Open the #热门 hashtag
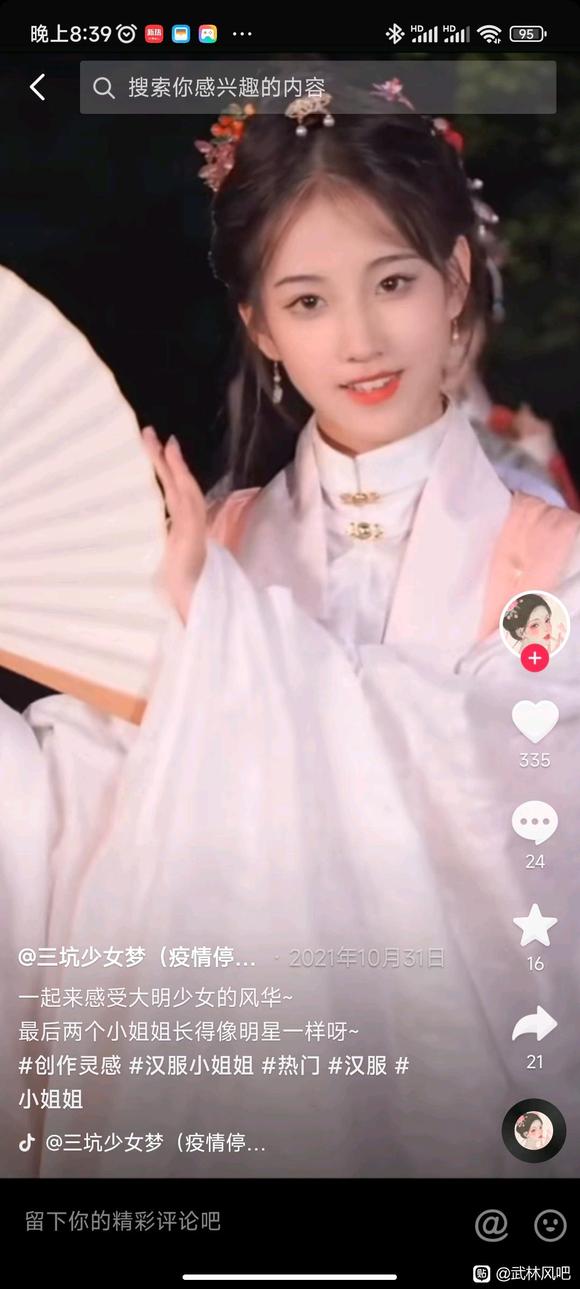This screenshot has width=580, height=1289. click(291, 1065)
